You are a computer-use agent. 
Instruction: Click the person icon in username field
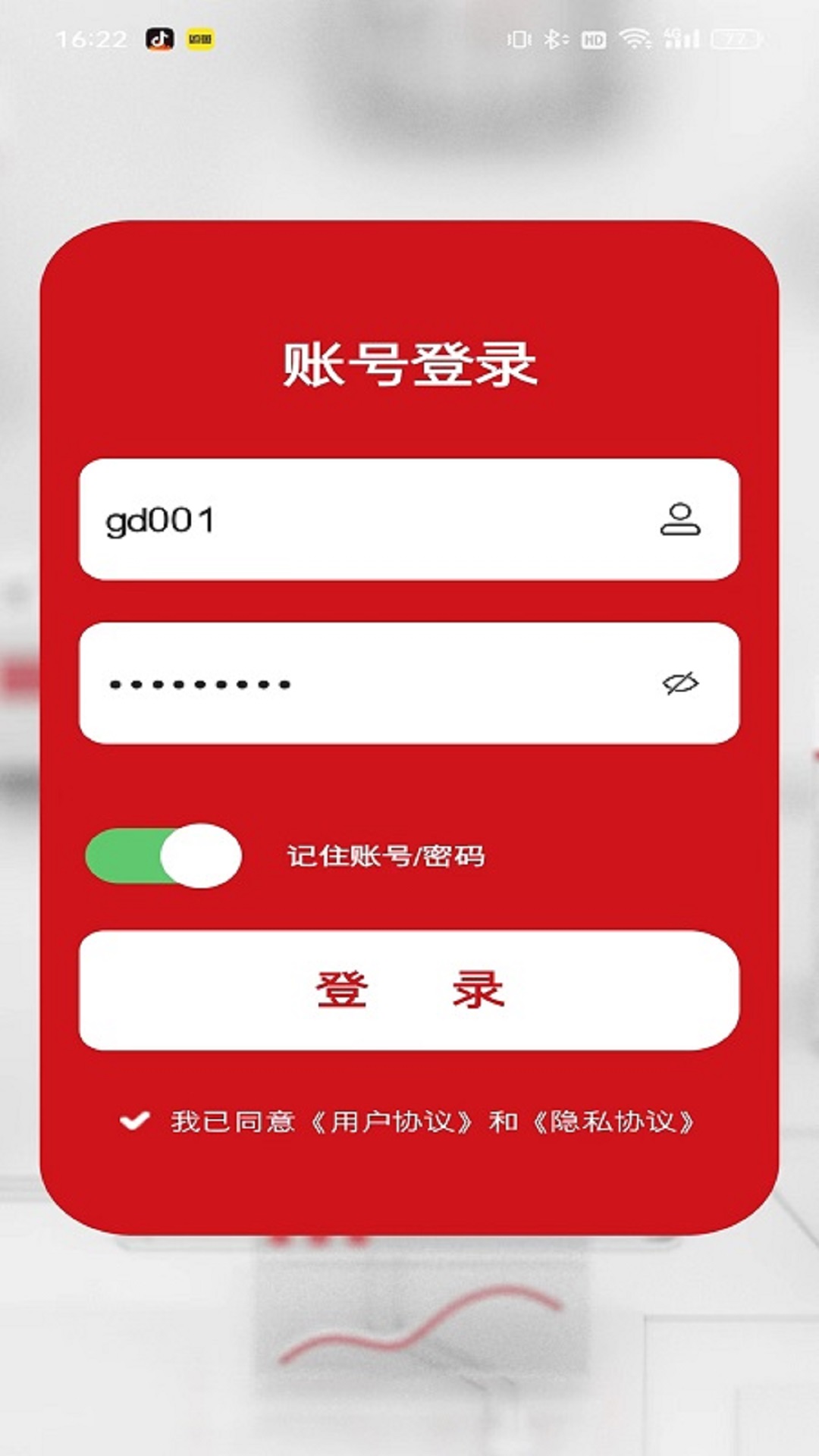[682, 520]
